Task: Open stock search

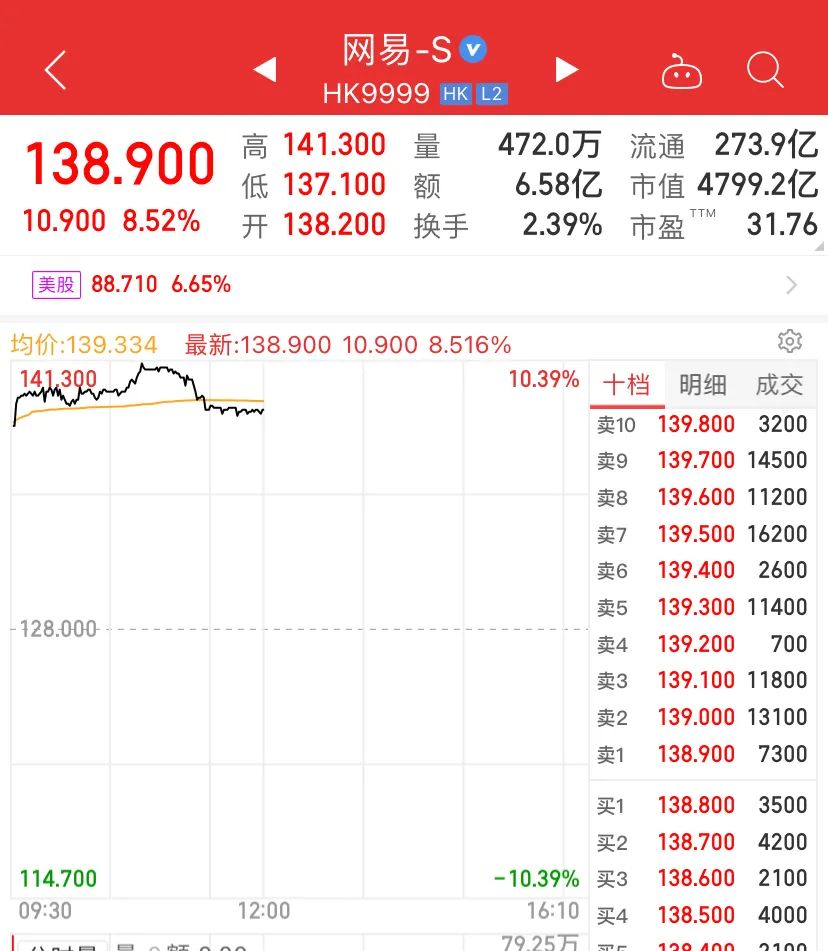Action: pos(765,70)
